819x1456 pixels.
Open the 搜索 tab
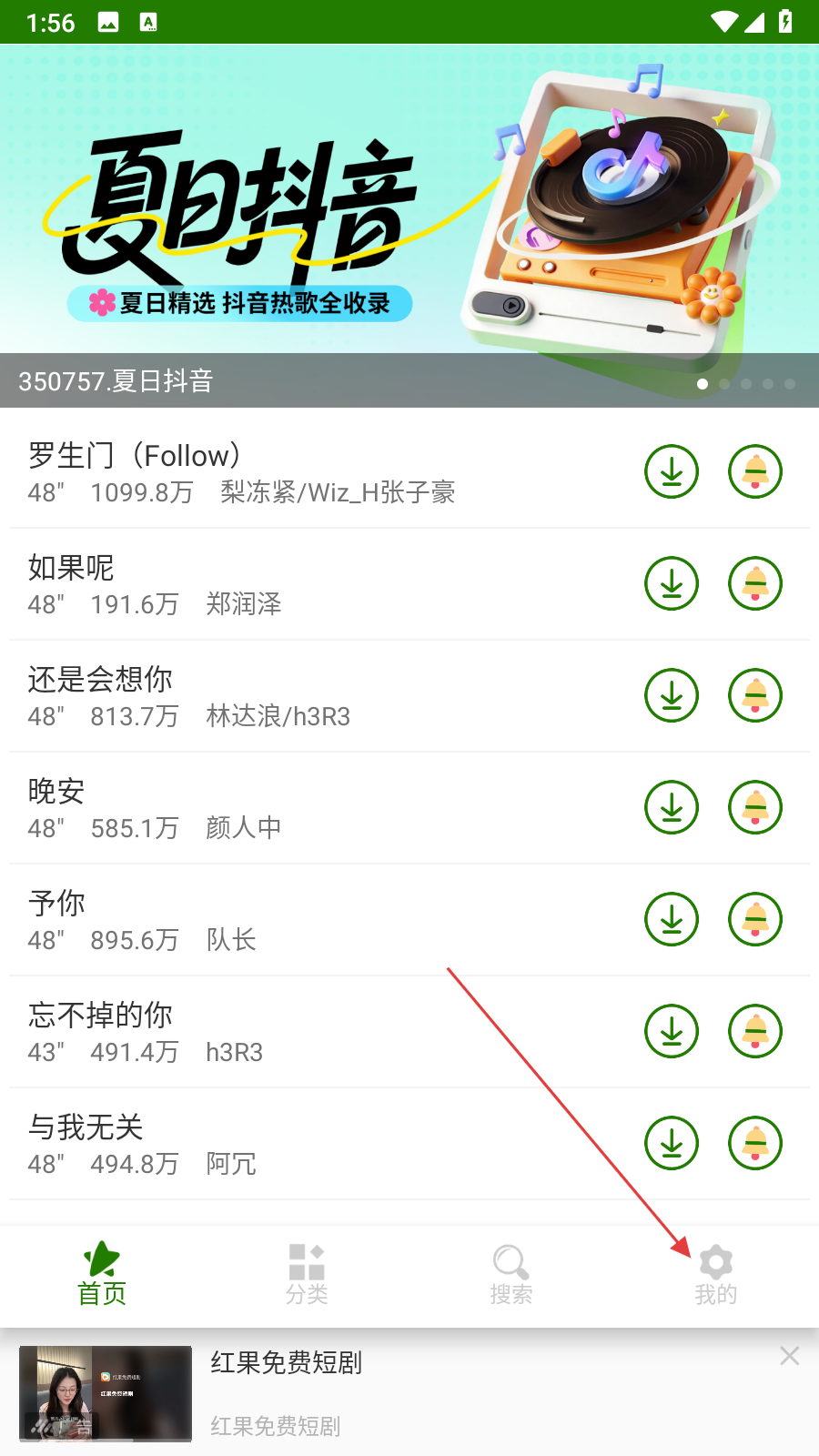(511, 1274)
